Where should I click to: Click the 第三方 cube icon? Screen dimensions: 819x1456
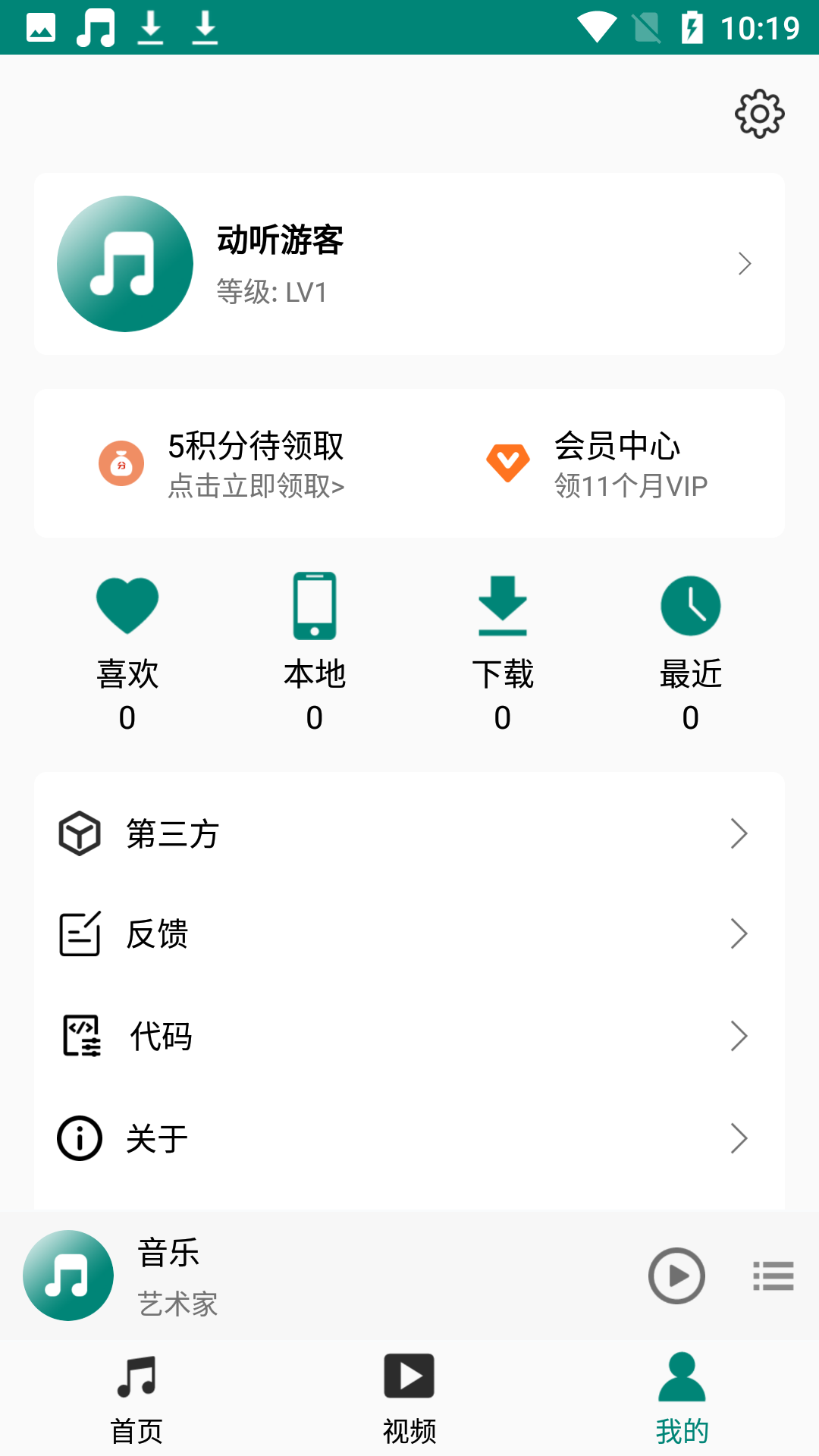78,833
